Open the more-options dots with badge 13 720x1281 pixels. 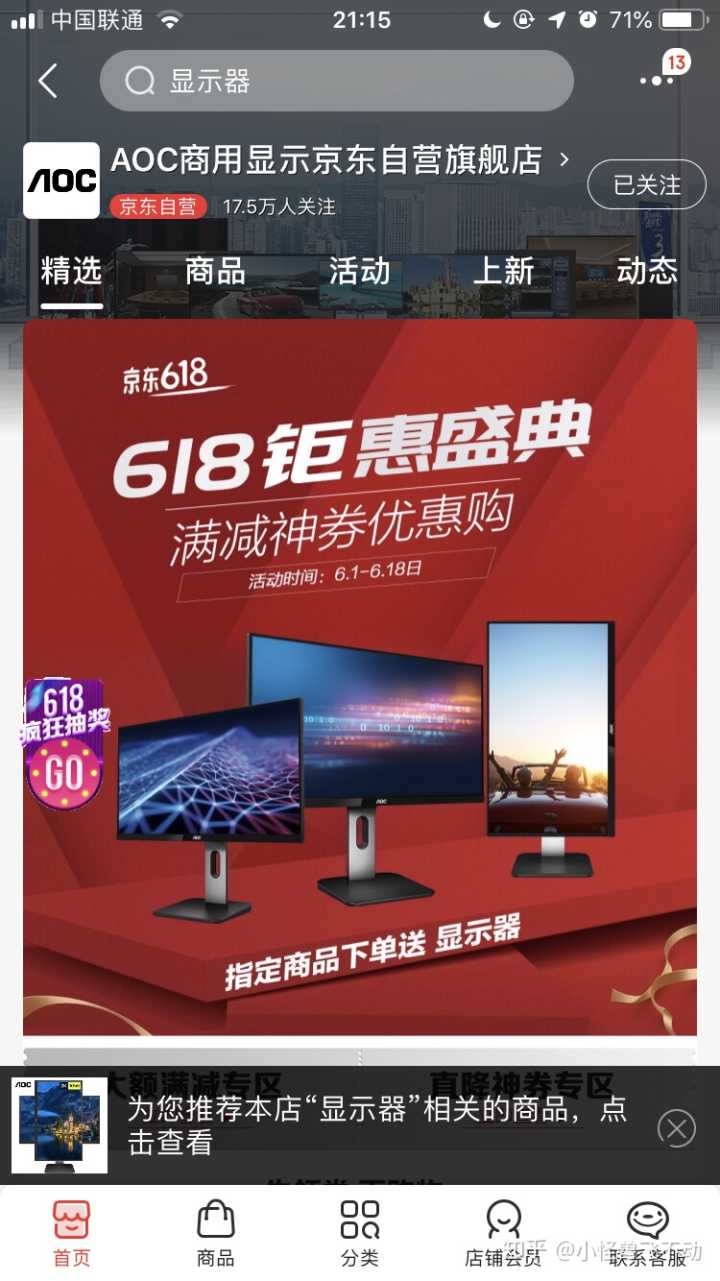tap(658, 78)
